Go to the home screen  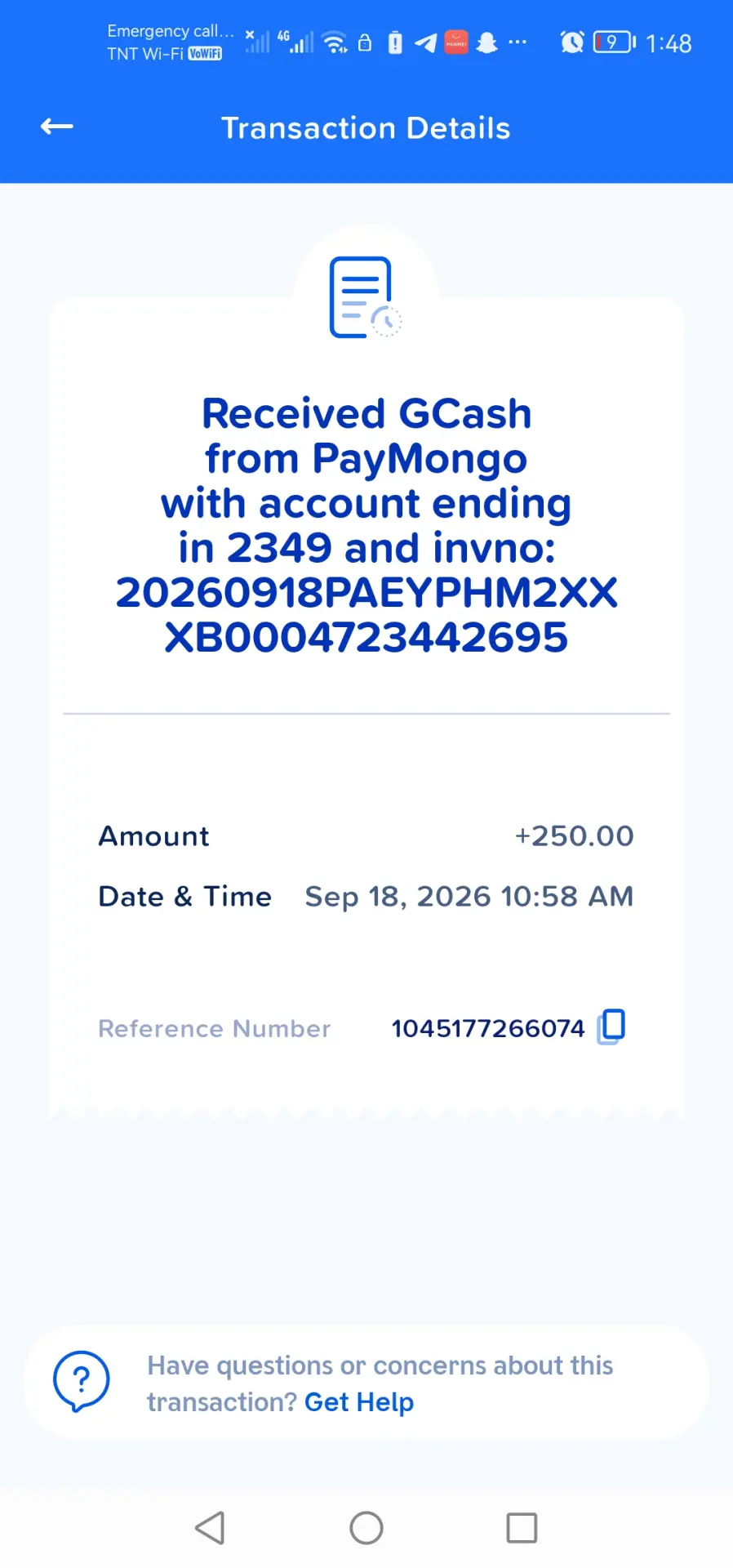(366, 1528)
